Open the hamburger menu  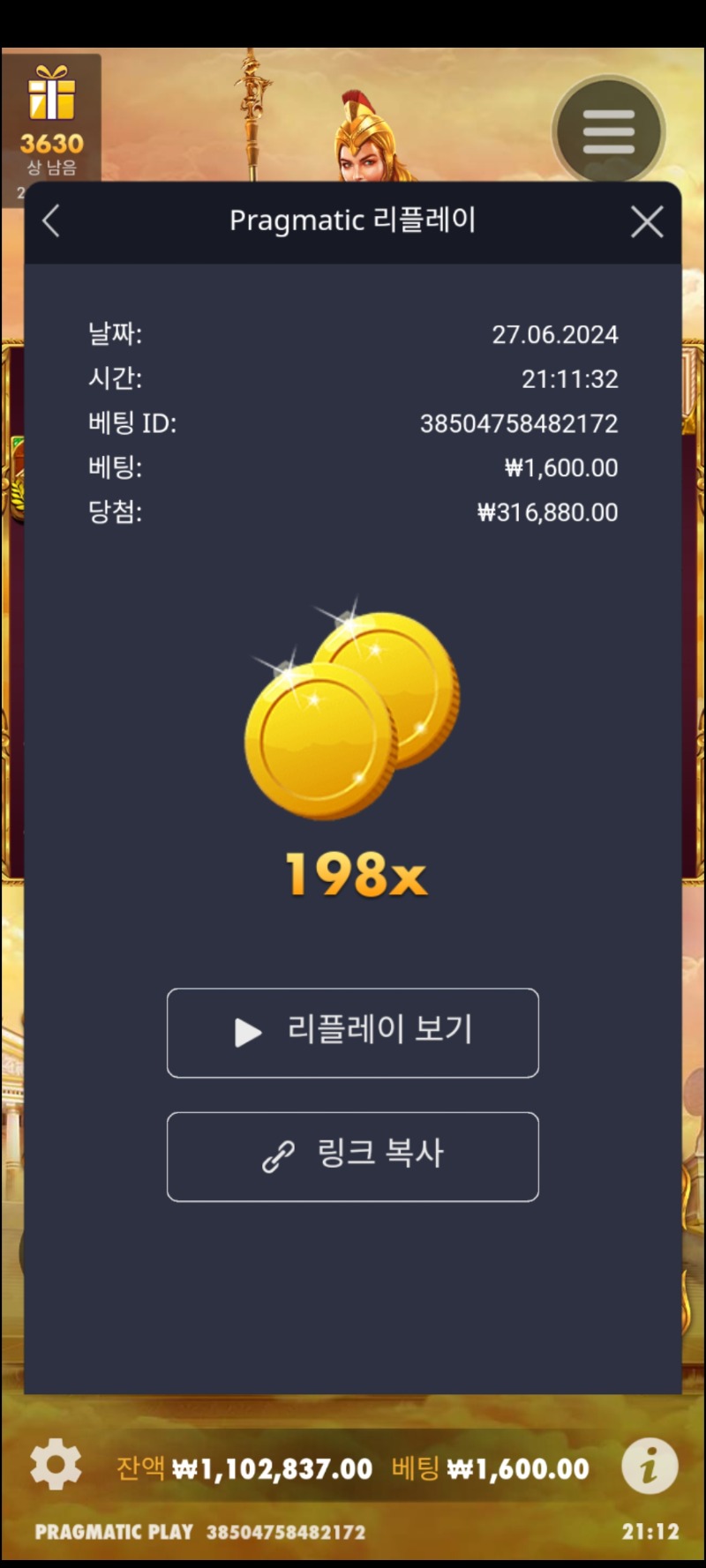click(x=608, y=132)
